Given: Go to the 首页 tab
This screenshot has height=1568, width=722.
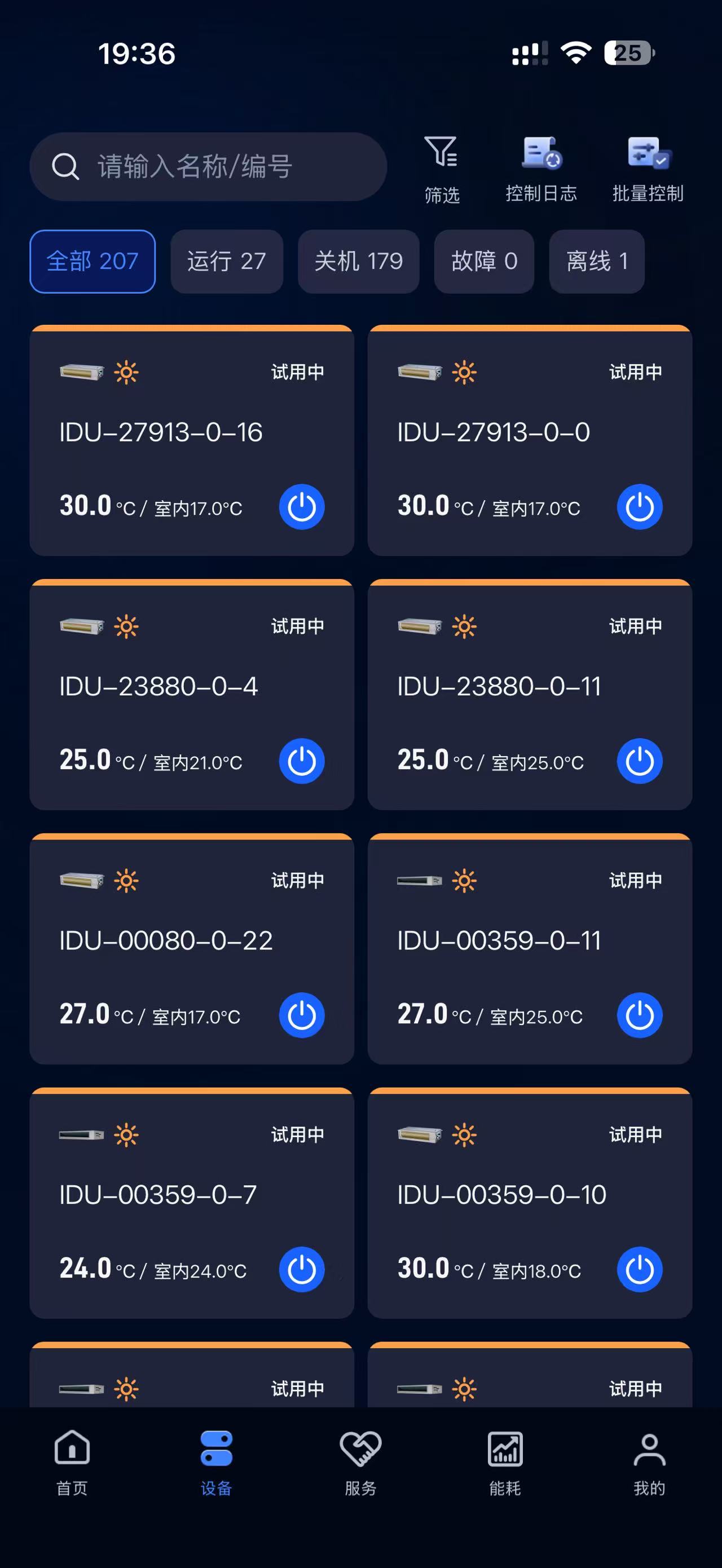Looking at the screenshot, I should [72, 1462].
